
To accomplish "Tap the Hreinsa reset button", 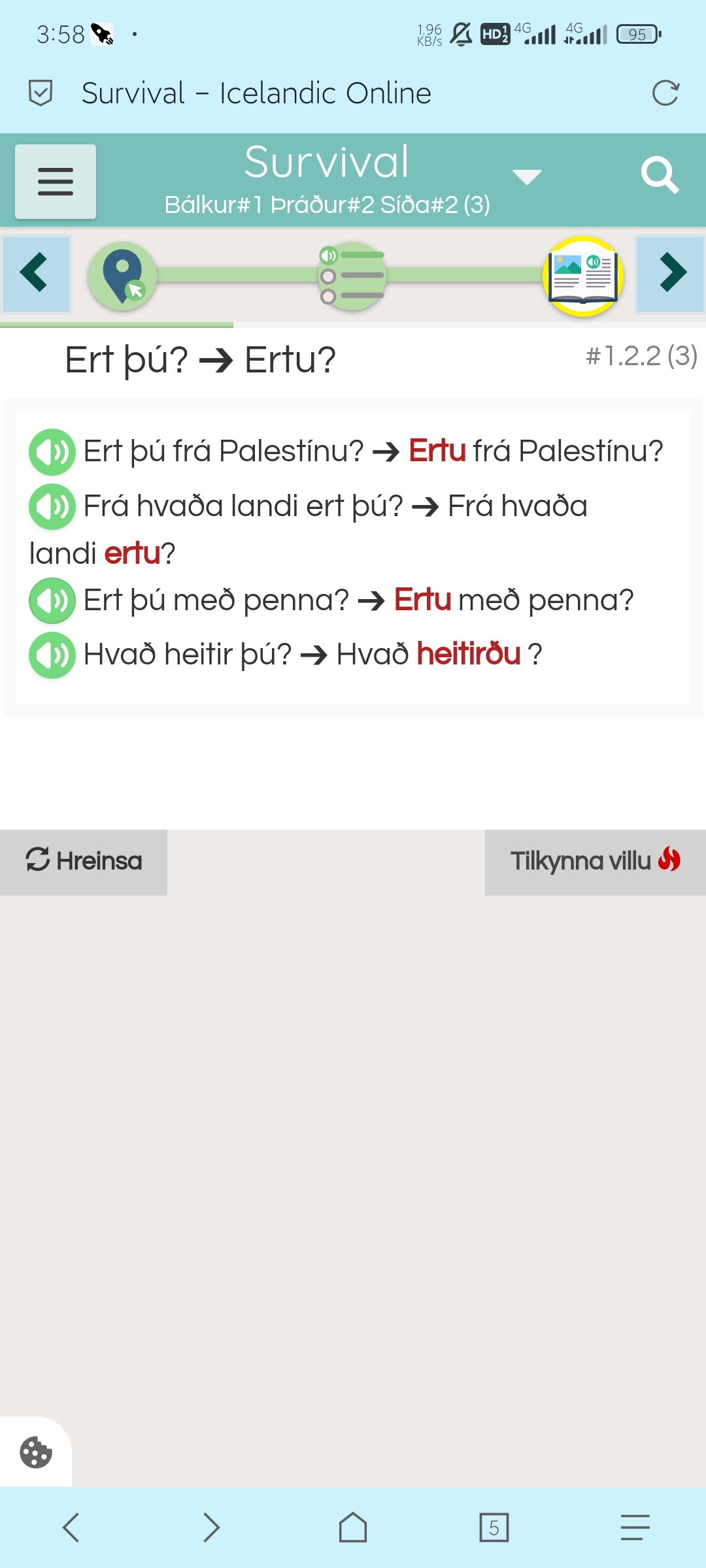I will pos(84,862).
